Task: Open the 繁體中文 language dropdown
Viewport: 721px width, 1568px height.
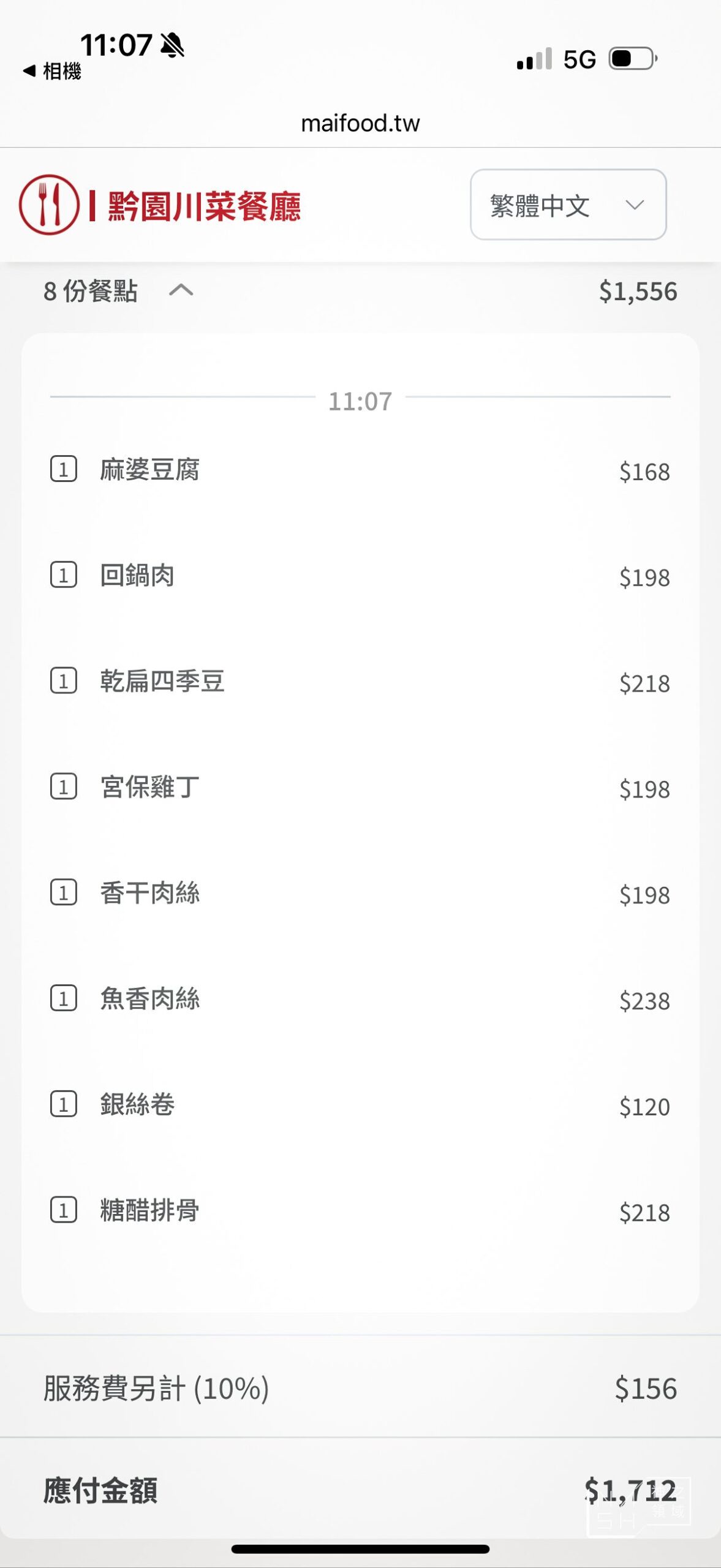Action: tap(567, 205)
